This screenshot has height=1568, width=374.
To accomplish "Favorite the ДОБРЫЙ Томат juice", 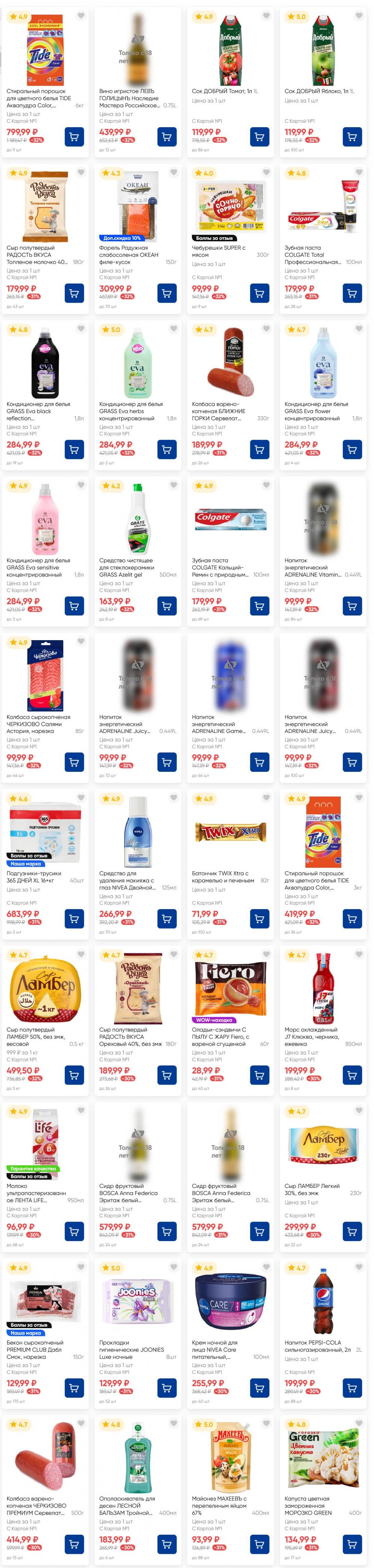I will [x=266, y=16].
